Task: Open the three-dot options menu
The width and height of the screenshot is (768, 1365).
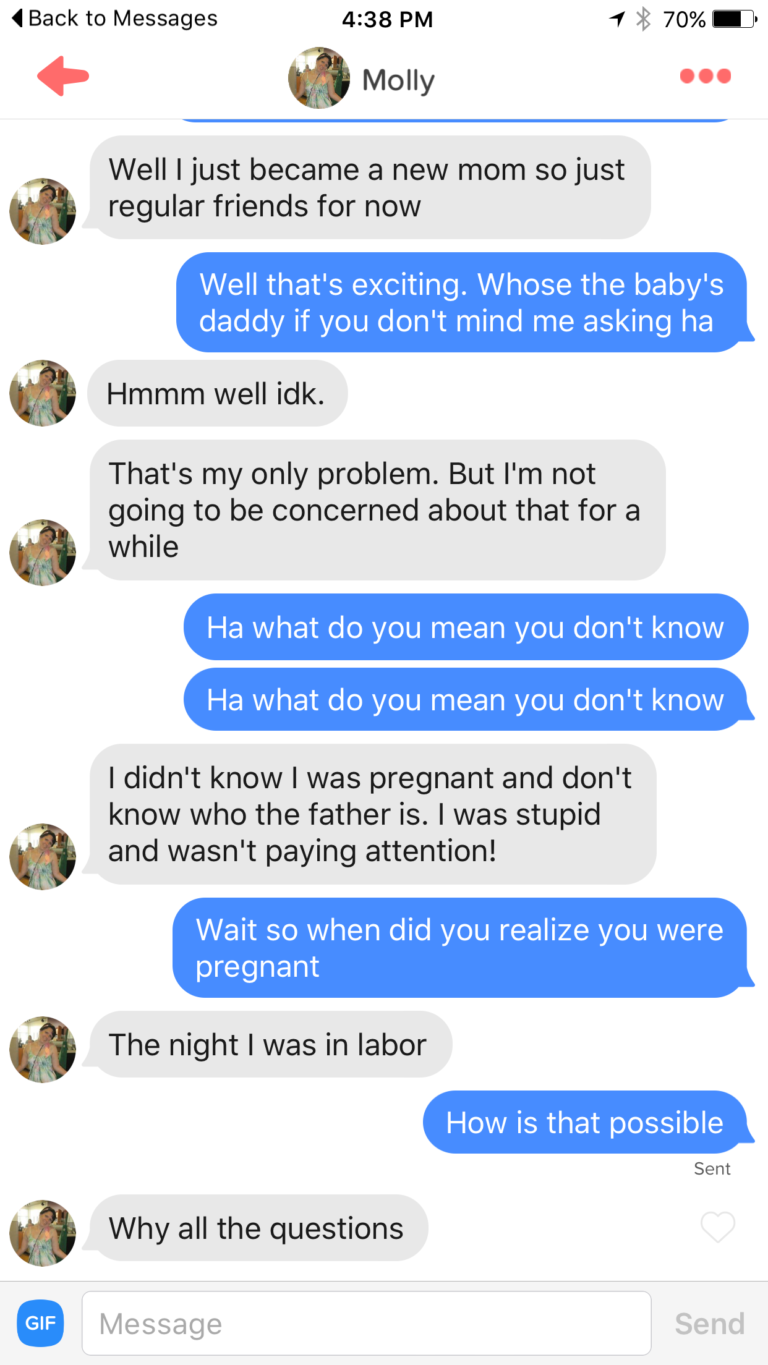Action: click(x=705, y=77)
